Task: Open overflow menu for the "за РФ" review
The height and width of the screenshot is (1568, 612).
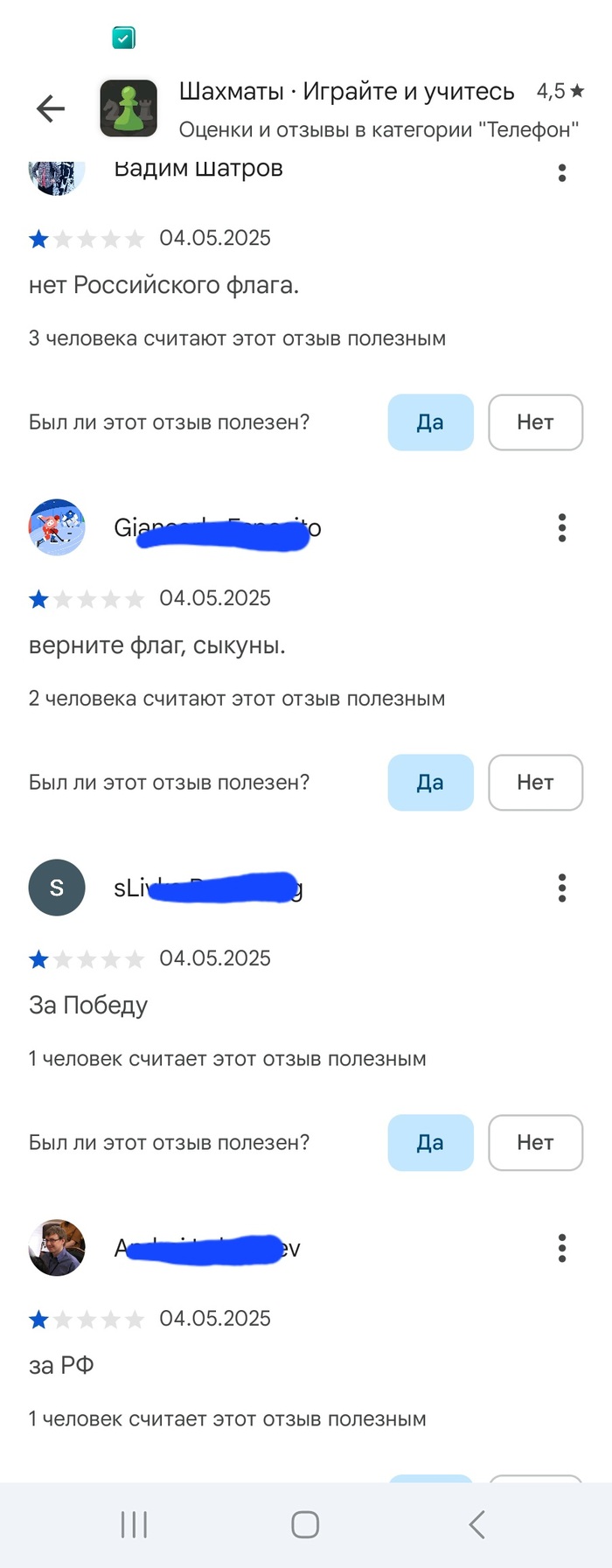Action: pyautogui.click(x=561, y=1248)
